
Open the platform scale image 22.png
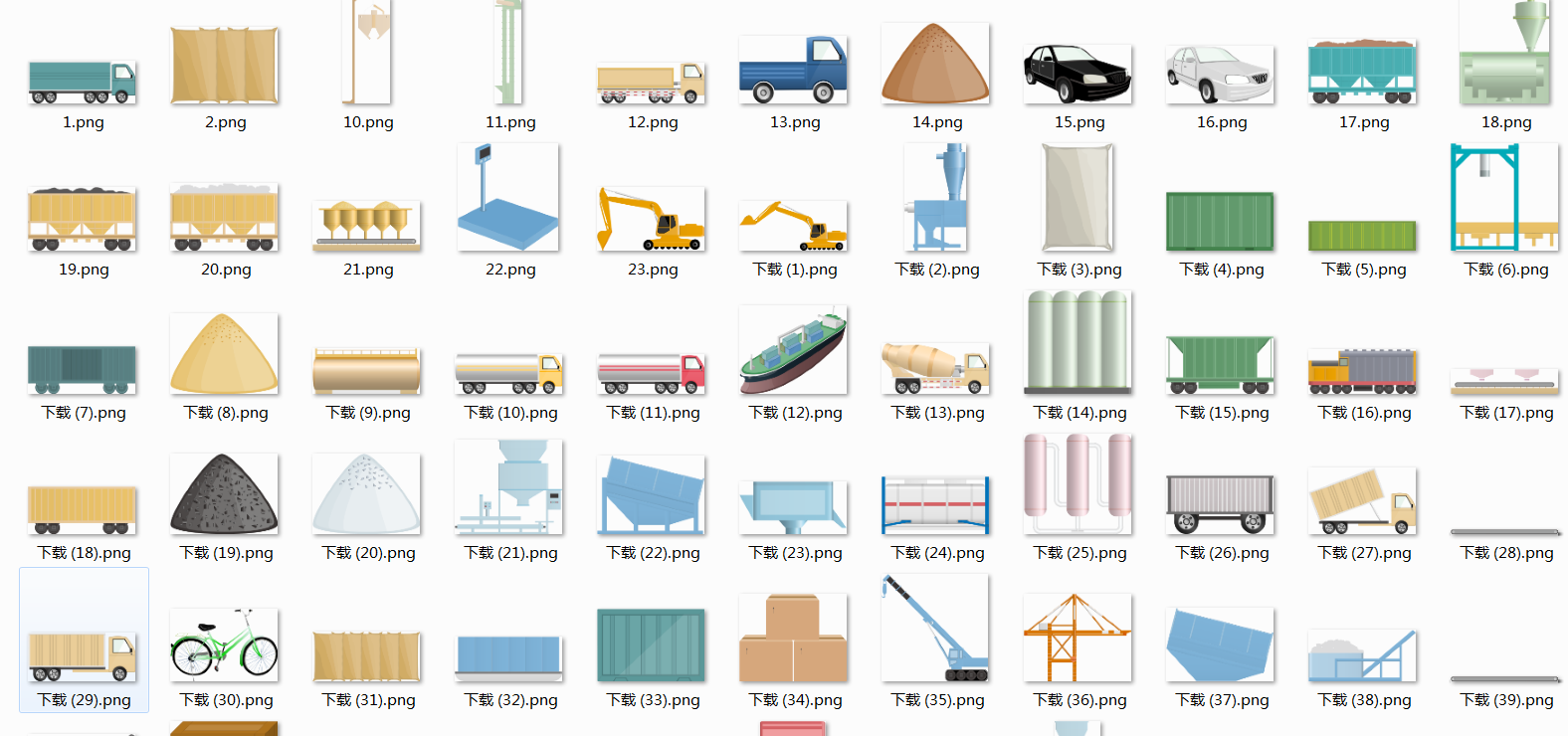point(508,198)
